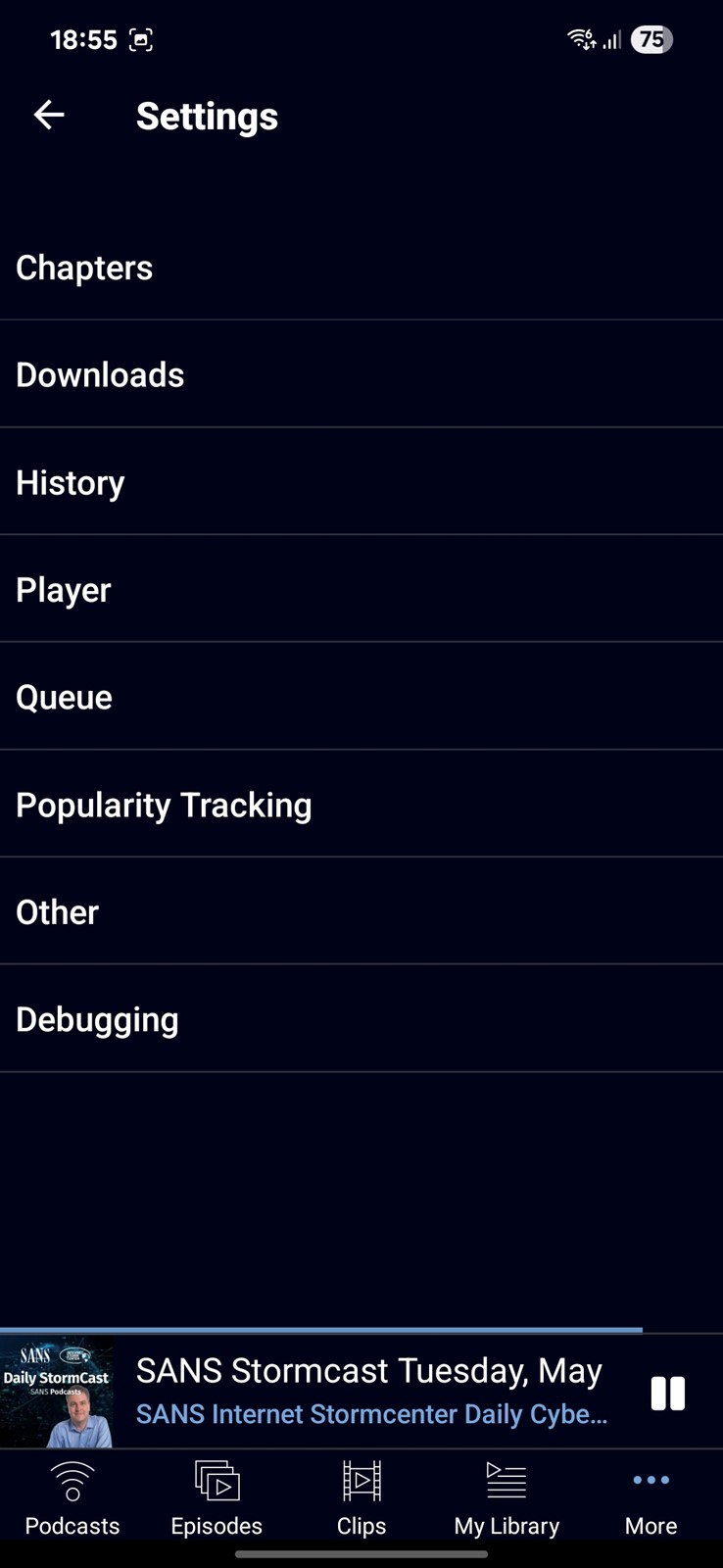Screen dimensions: 723x1568
Task: Go back using the arrow icon
Action: (49, 116)
